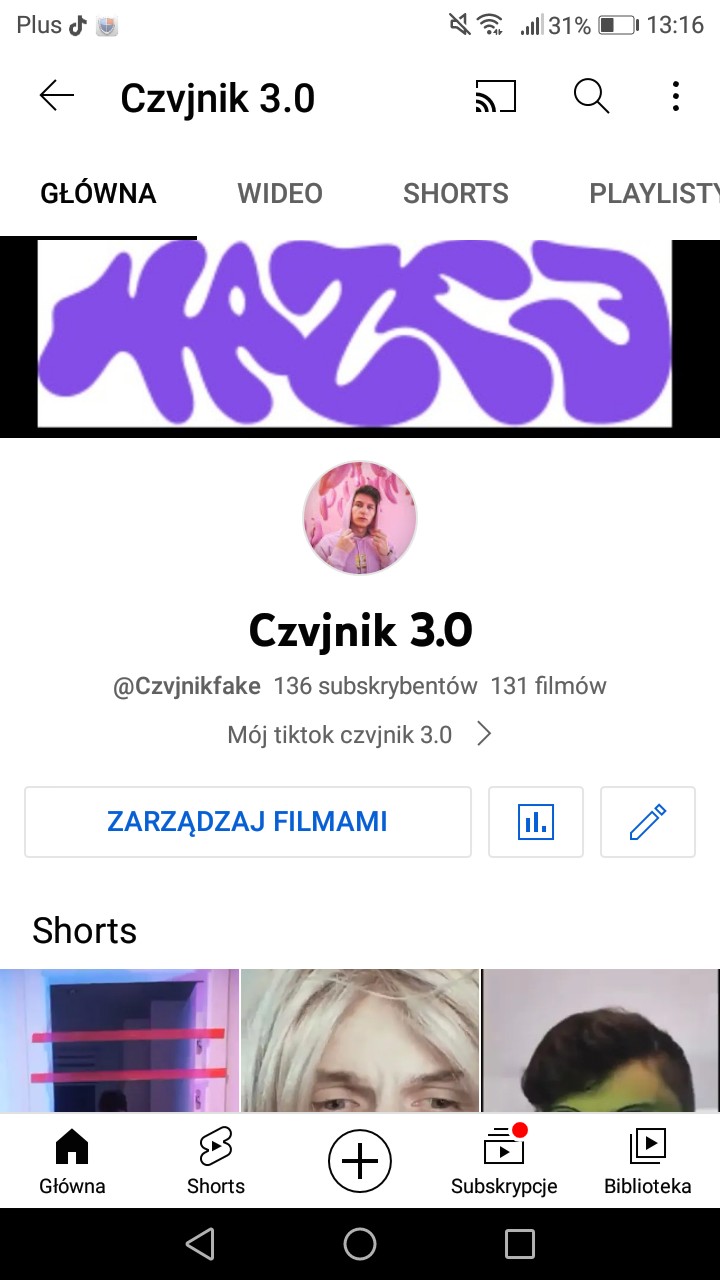Search within the Czvjnik 3.0 channel

591,96
